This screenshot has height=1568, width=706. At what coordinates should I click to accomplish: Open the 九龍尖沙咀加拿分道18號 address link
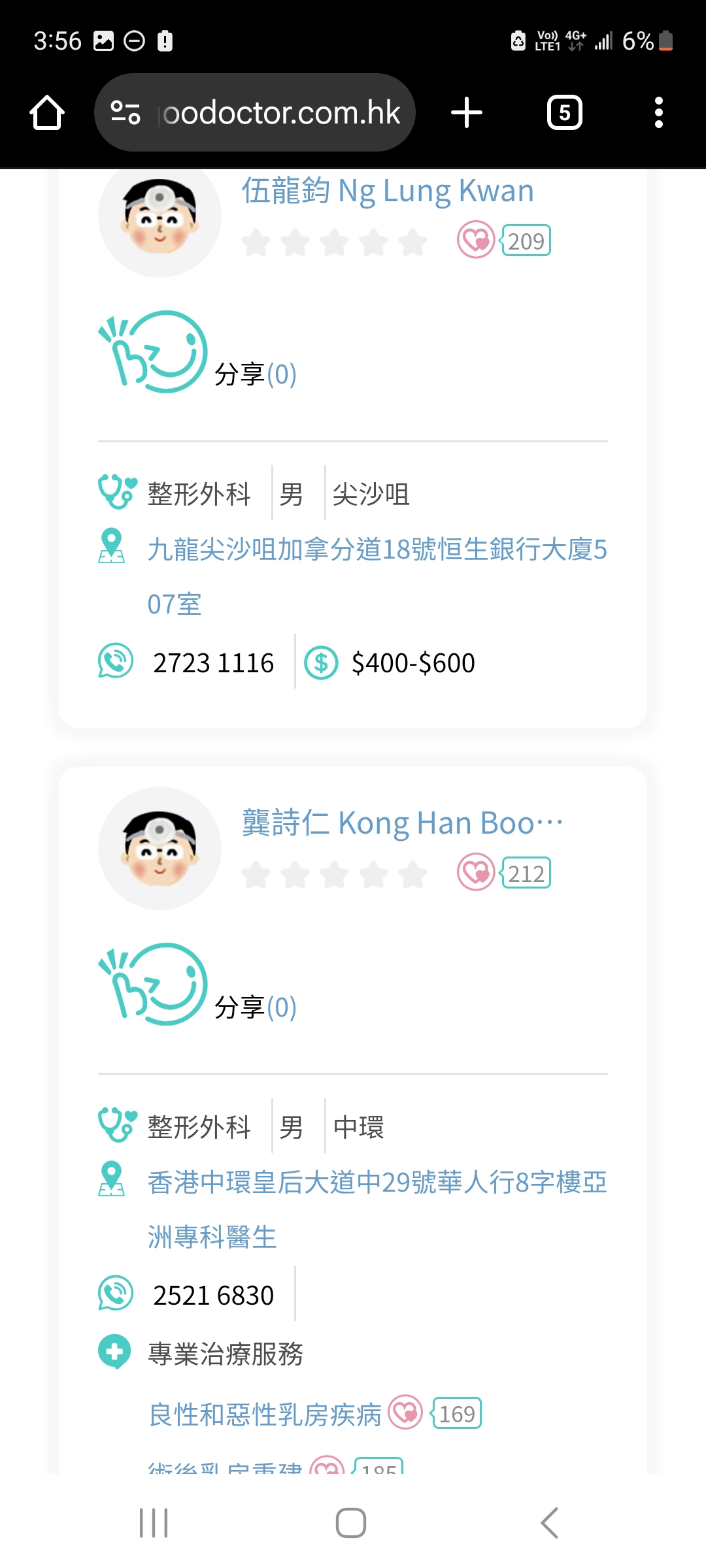[377, 550]
